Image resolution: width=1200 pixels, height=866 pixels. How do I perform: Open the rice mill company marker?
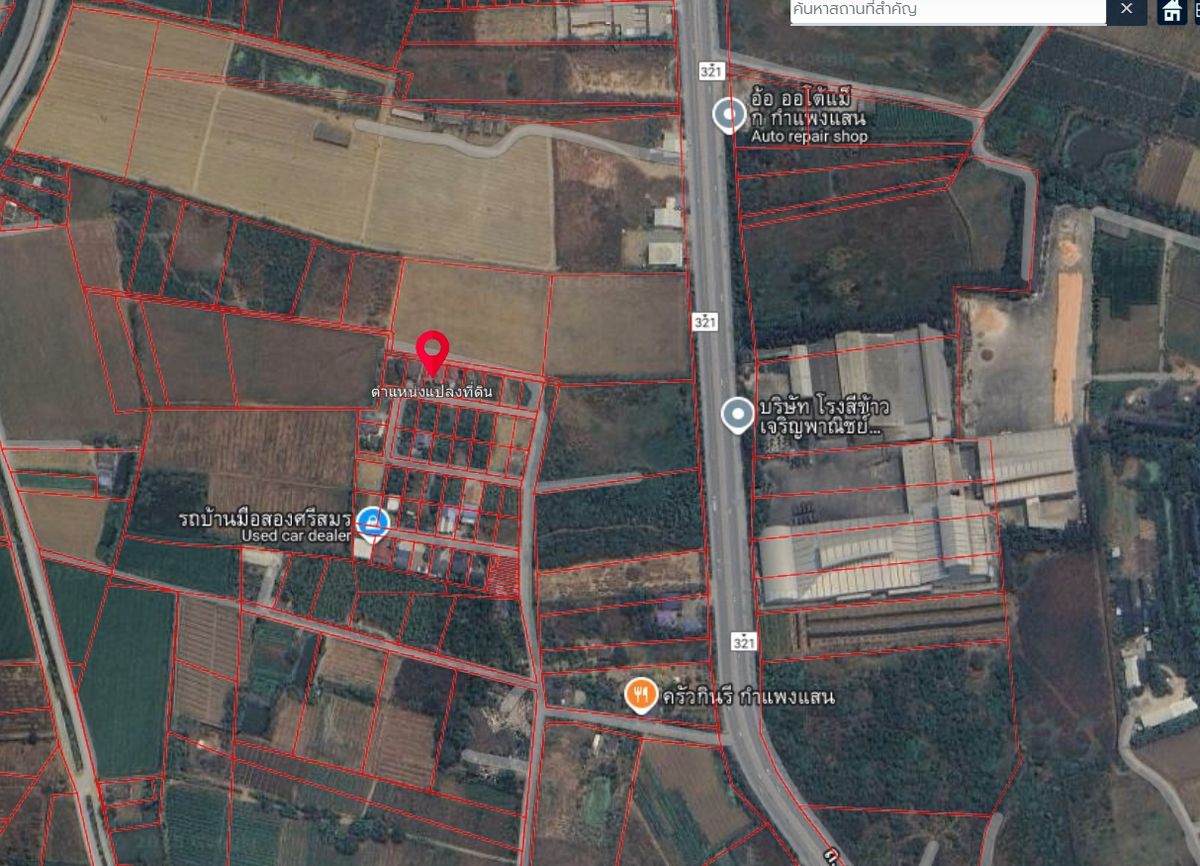click(738, 415)
